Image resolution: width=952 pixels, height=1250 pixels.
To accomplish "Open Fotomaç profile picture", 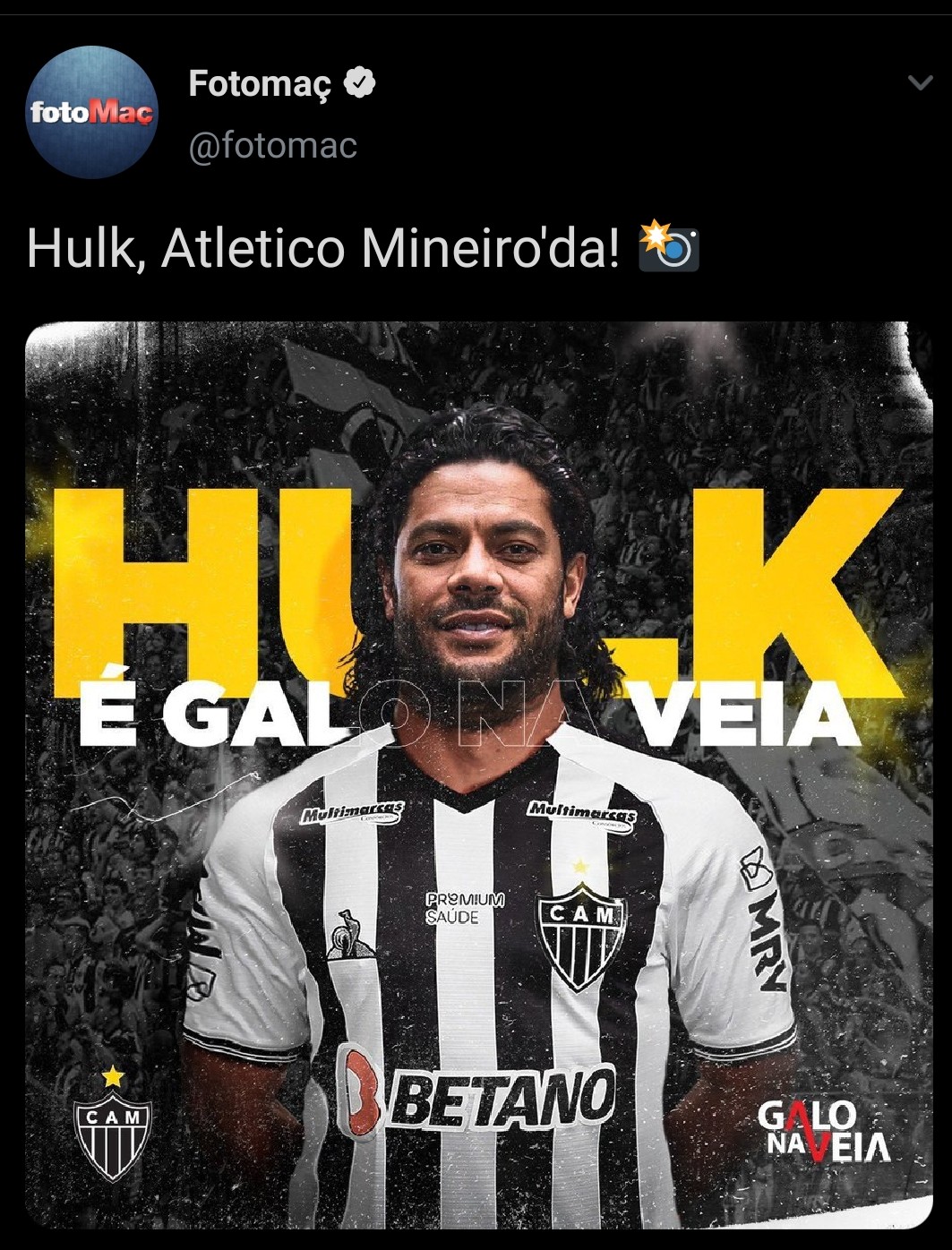I will 92,113.
